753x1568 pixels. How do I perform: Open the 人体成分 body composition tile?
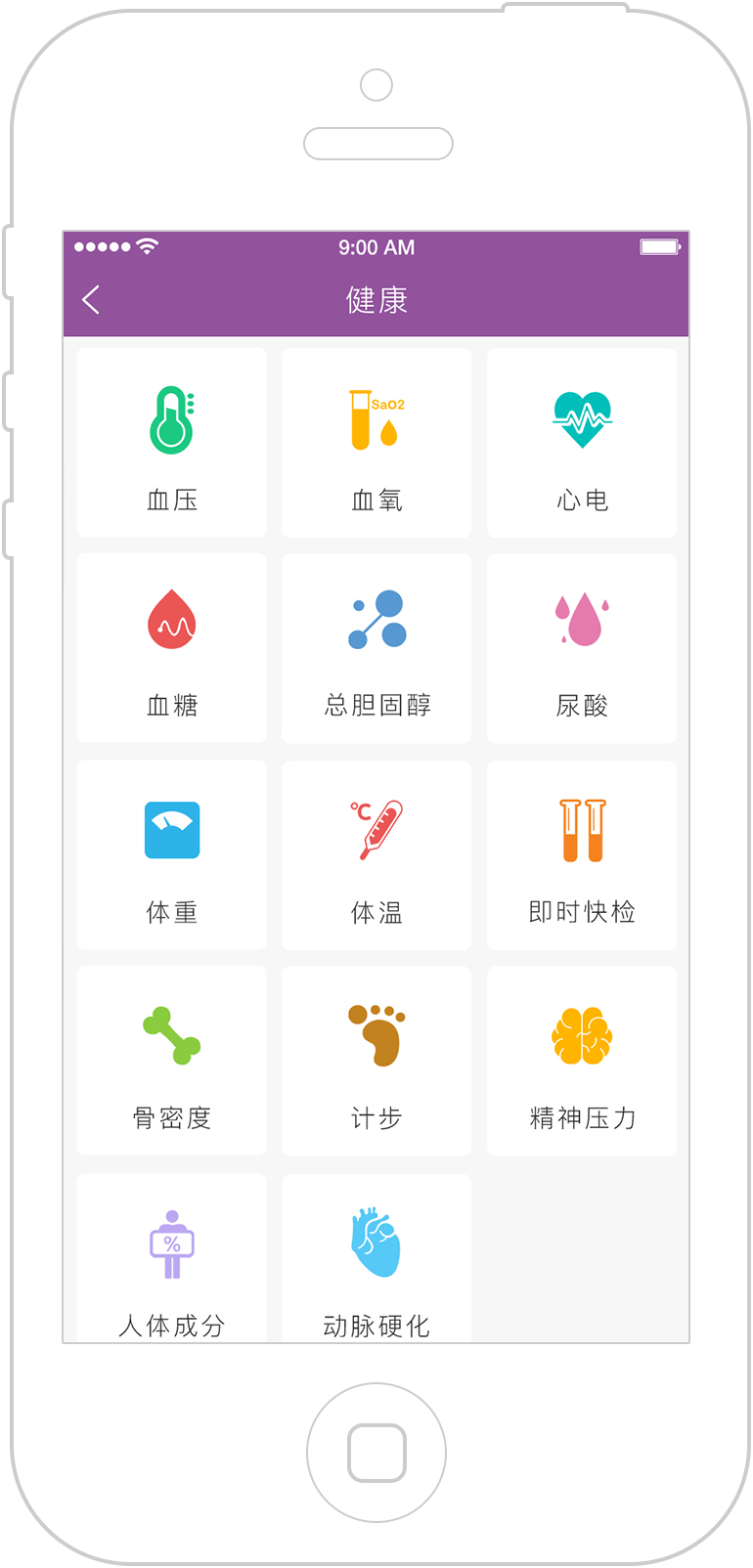click(x=172, y=1261)
